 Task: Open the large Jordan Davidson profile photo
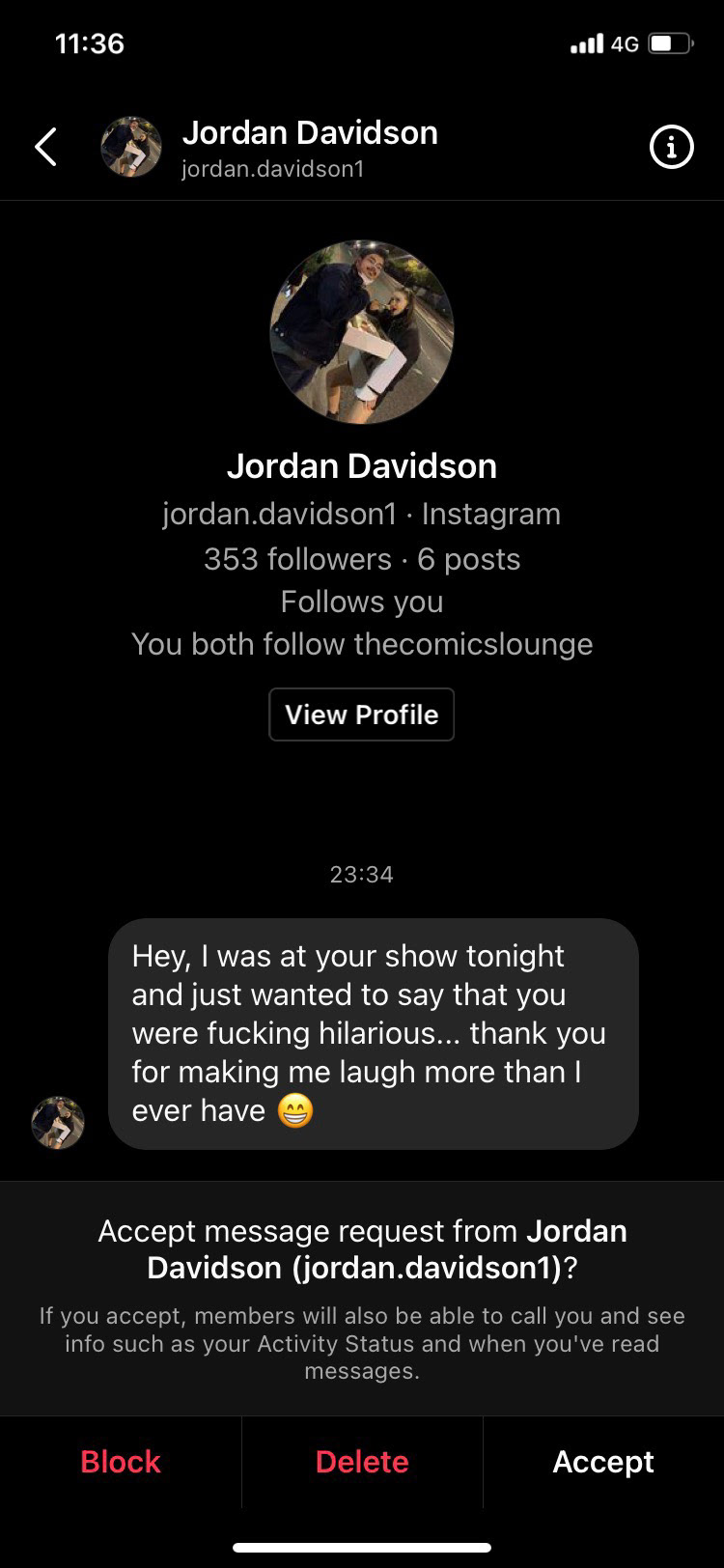[x=362, y=333]
